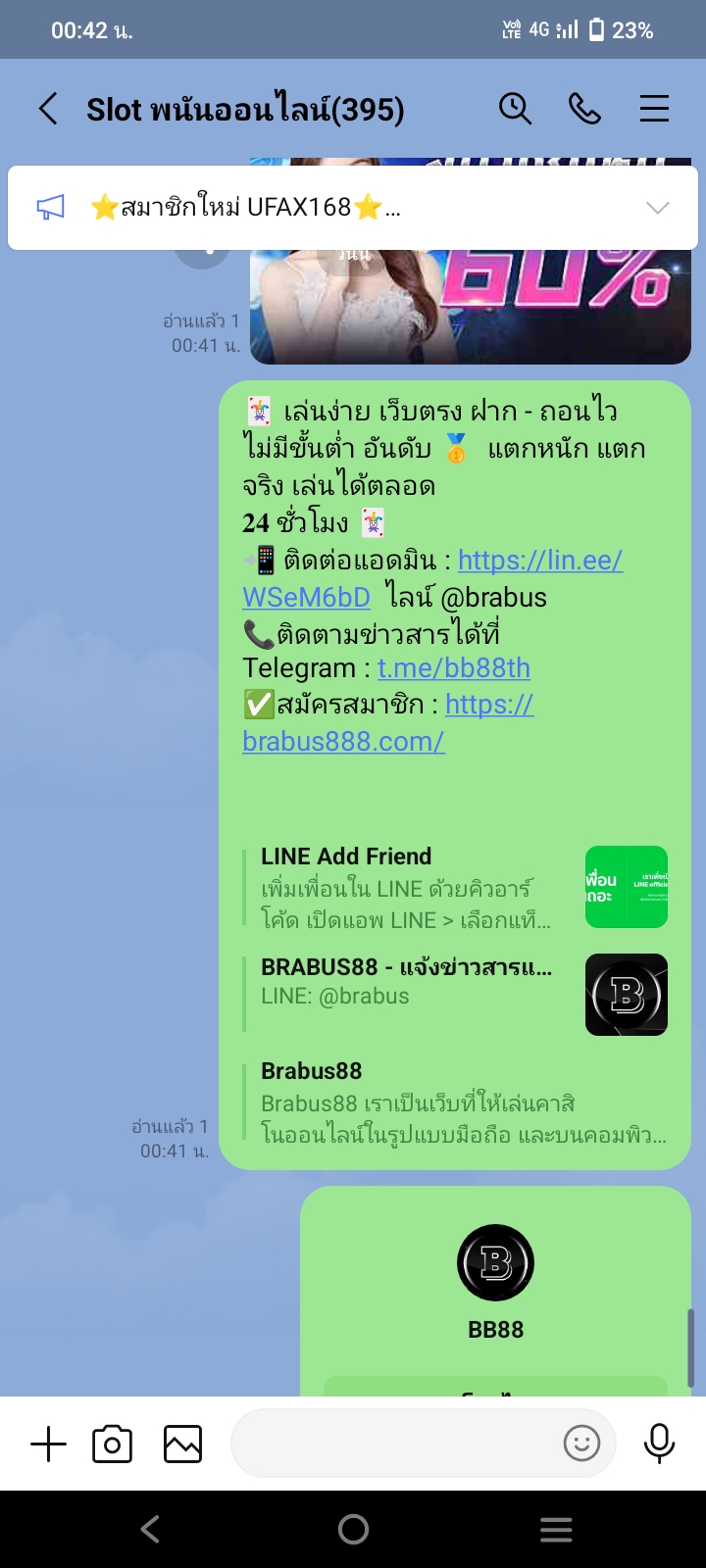Focus the message input field

coord(392,1444)
